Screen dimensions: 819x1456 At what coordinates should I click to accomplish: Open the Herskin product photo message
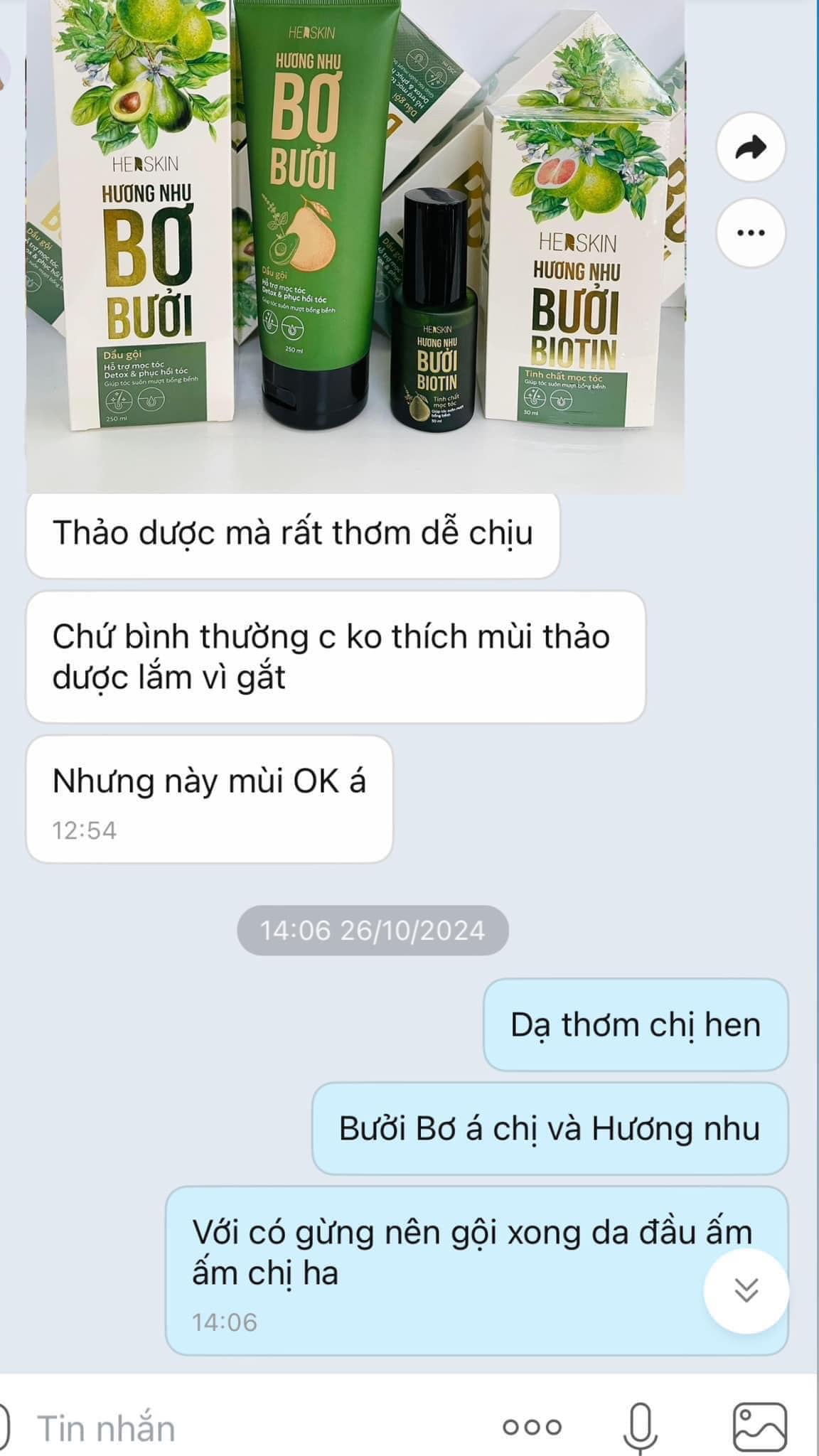[355, 246]
